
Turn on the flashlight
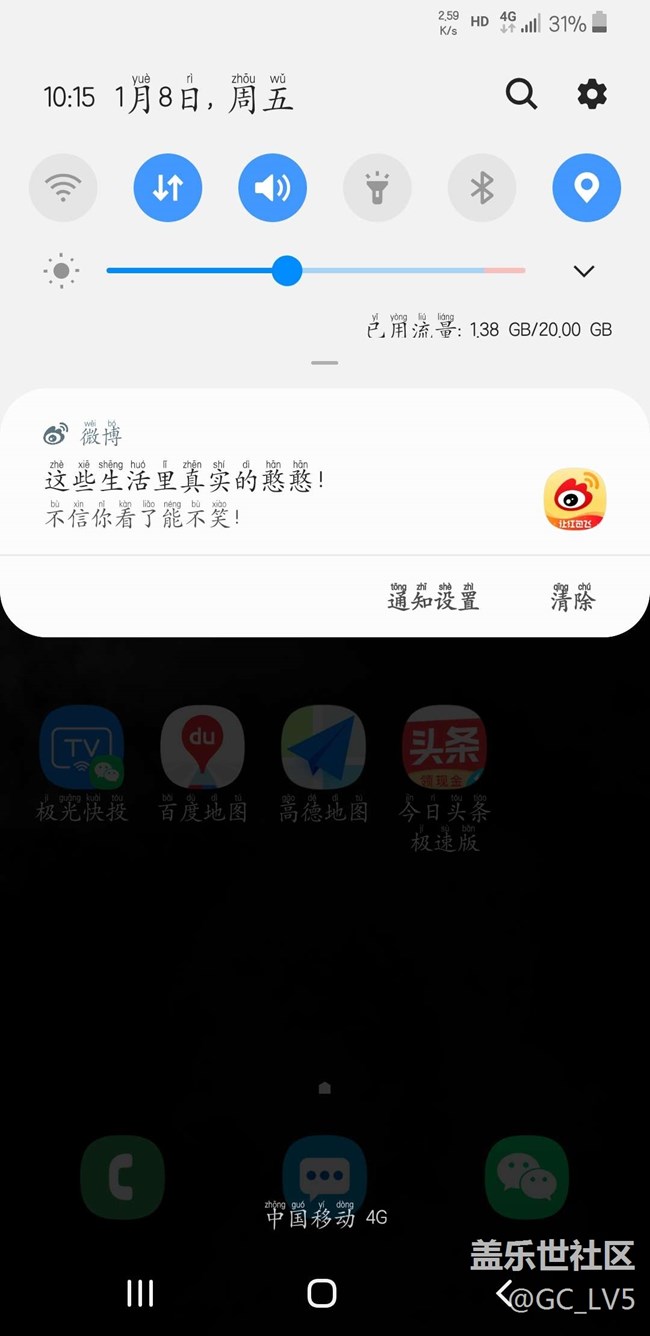tap(377, 187)
